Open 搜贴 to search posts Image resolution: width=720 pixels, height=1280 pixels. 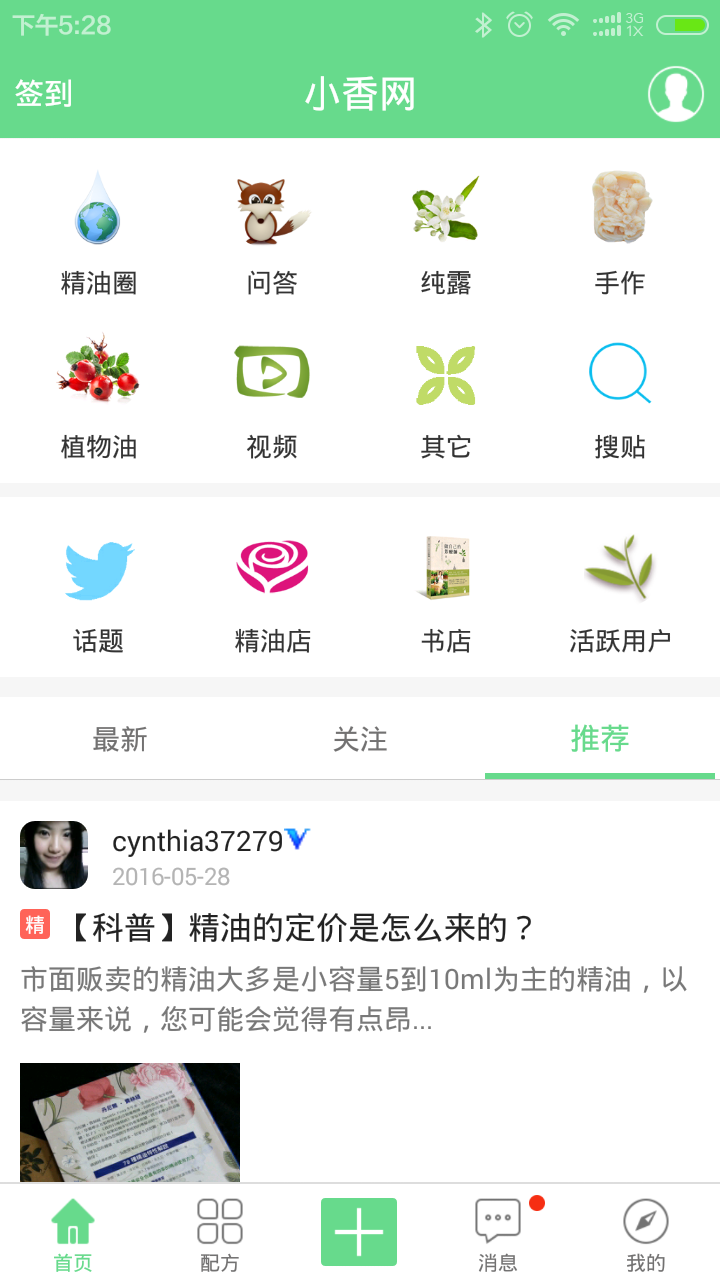coord(620,397)
